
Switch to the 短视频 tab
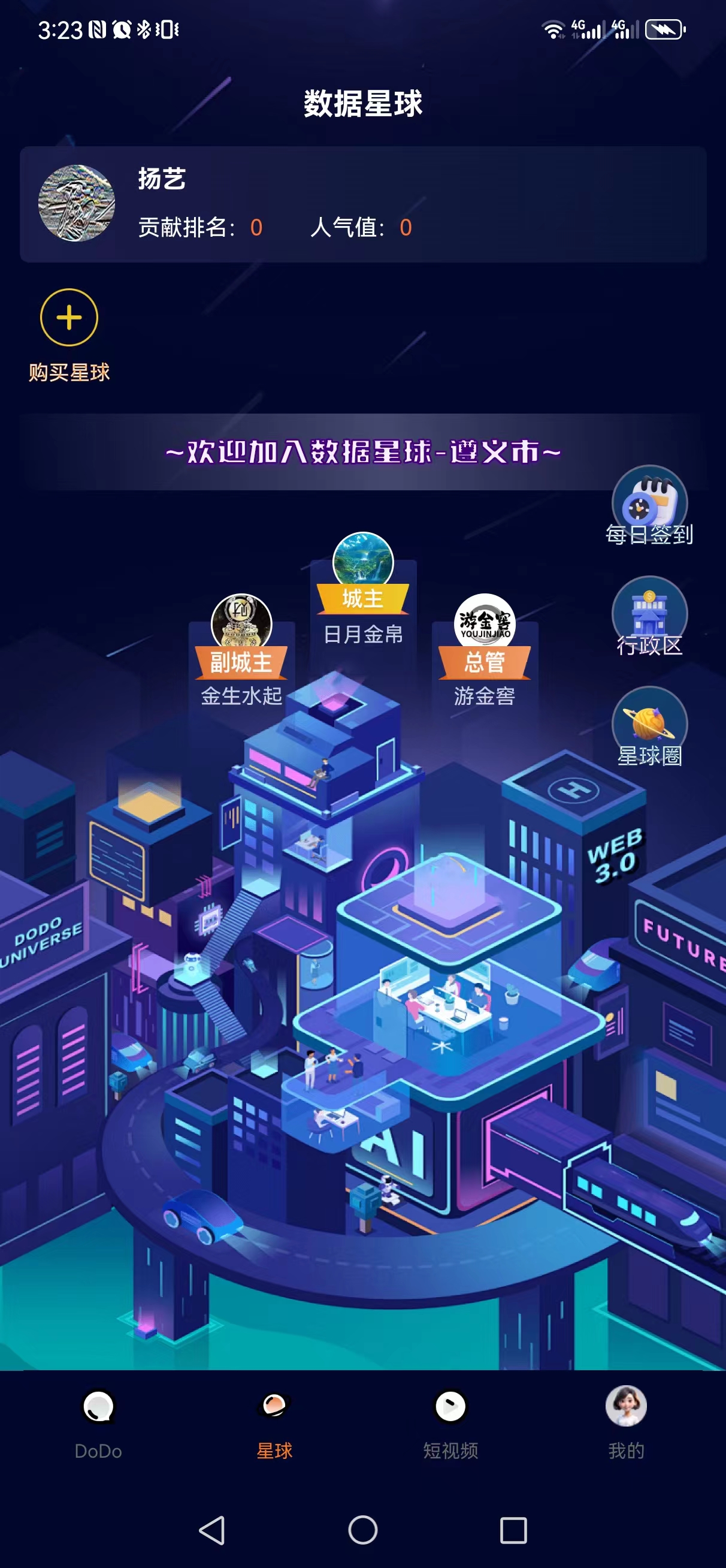pyautogui.click(x=450, y=1424)
